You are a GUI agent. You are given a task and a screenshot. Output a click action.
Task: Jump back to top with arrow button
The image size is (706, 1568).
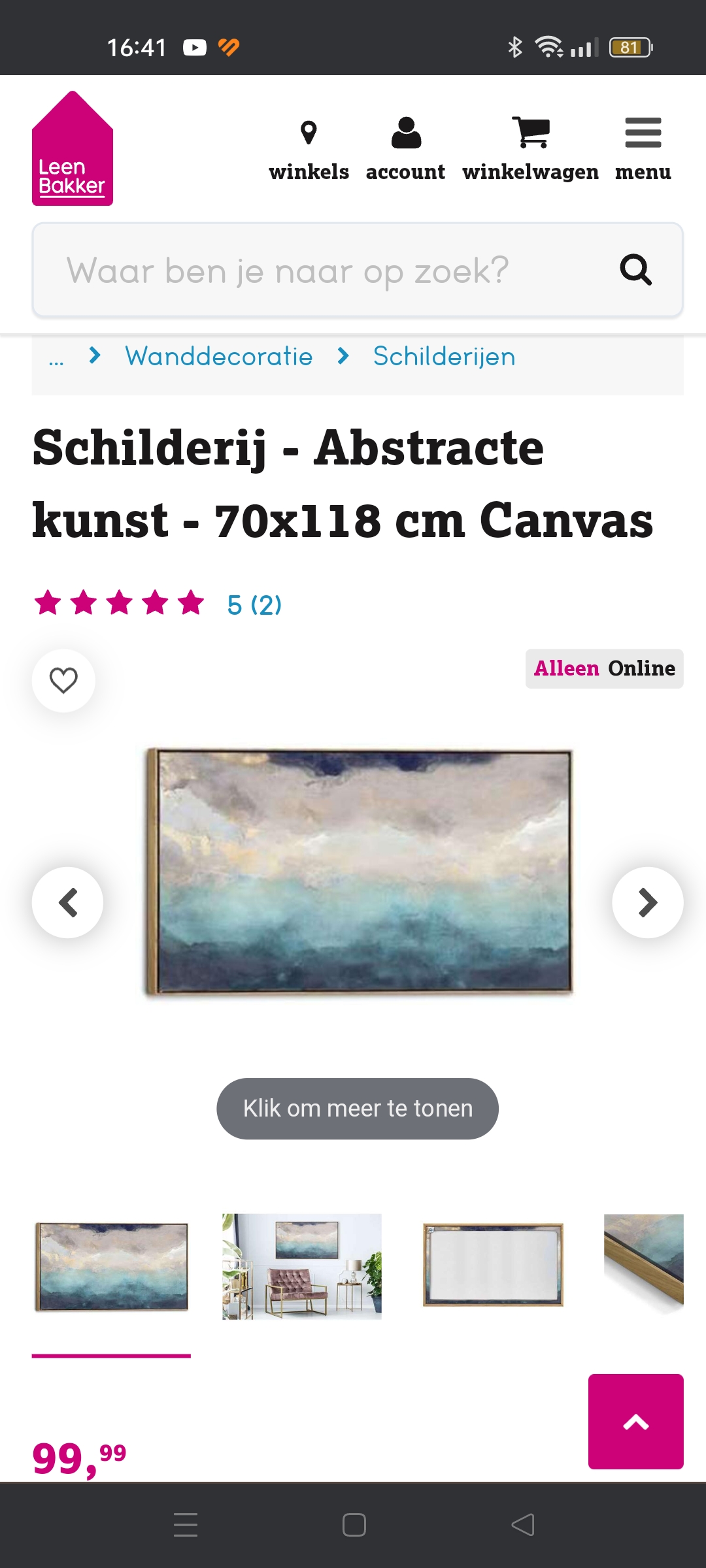tap(635, 1422)
